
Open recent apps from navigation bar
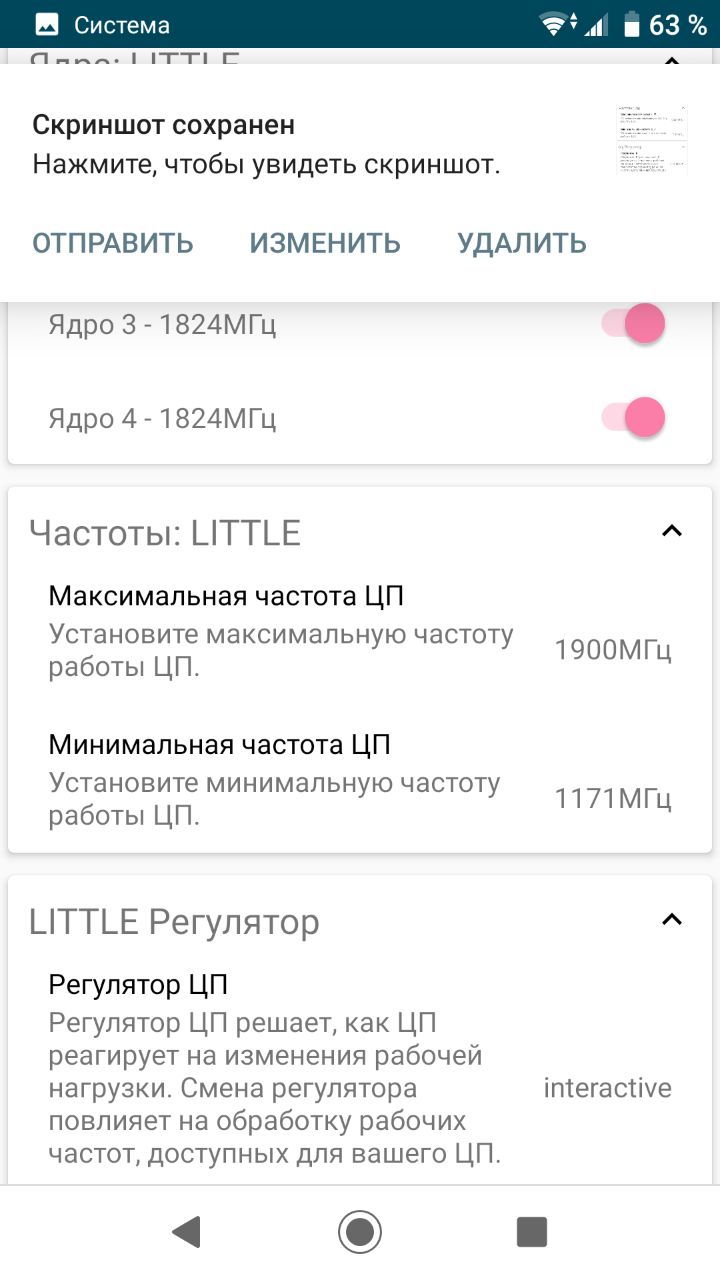pyautogui.click(x=532, y=1232)
